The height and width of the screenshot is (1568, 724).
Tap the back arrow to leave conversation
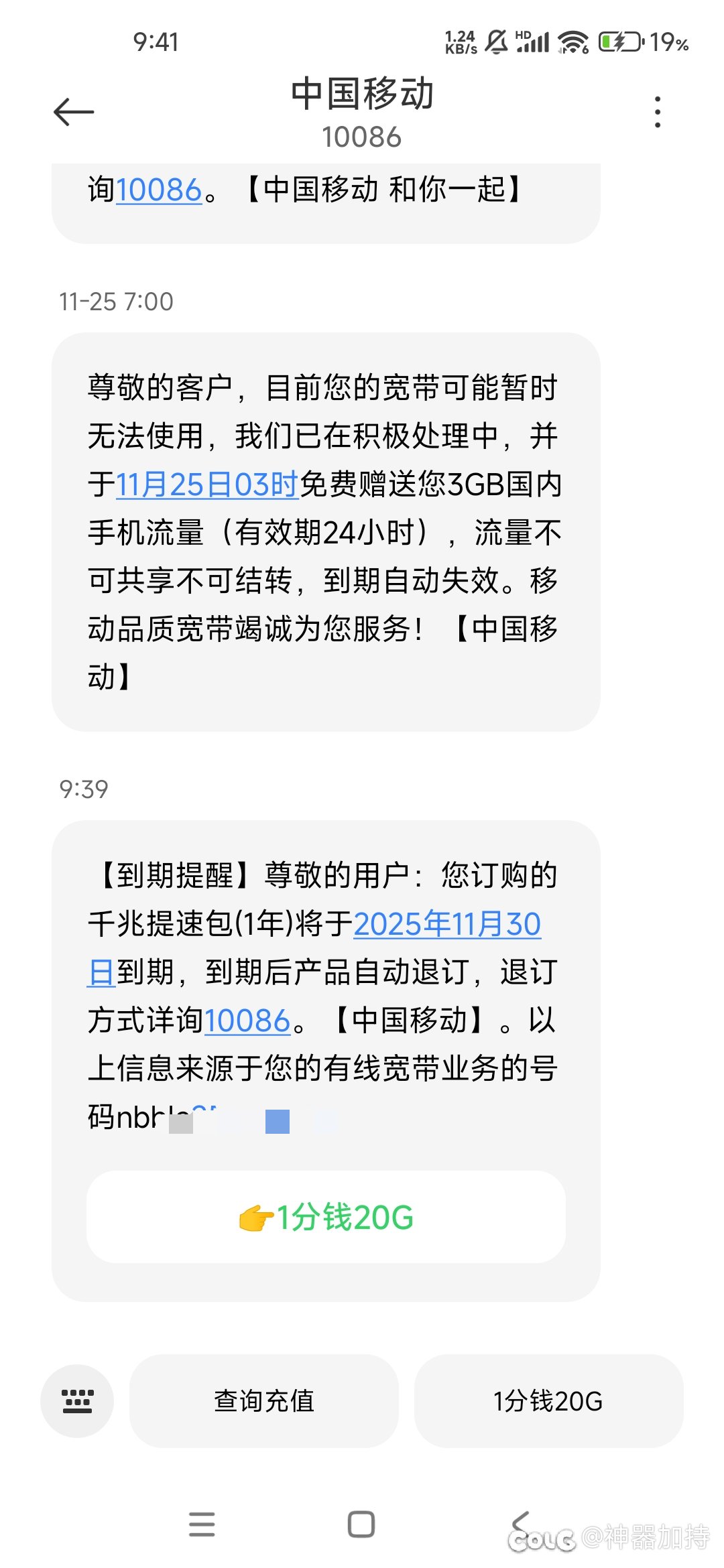coord(72,113)
